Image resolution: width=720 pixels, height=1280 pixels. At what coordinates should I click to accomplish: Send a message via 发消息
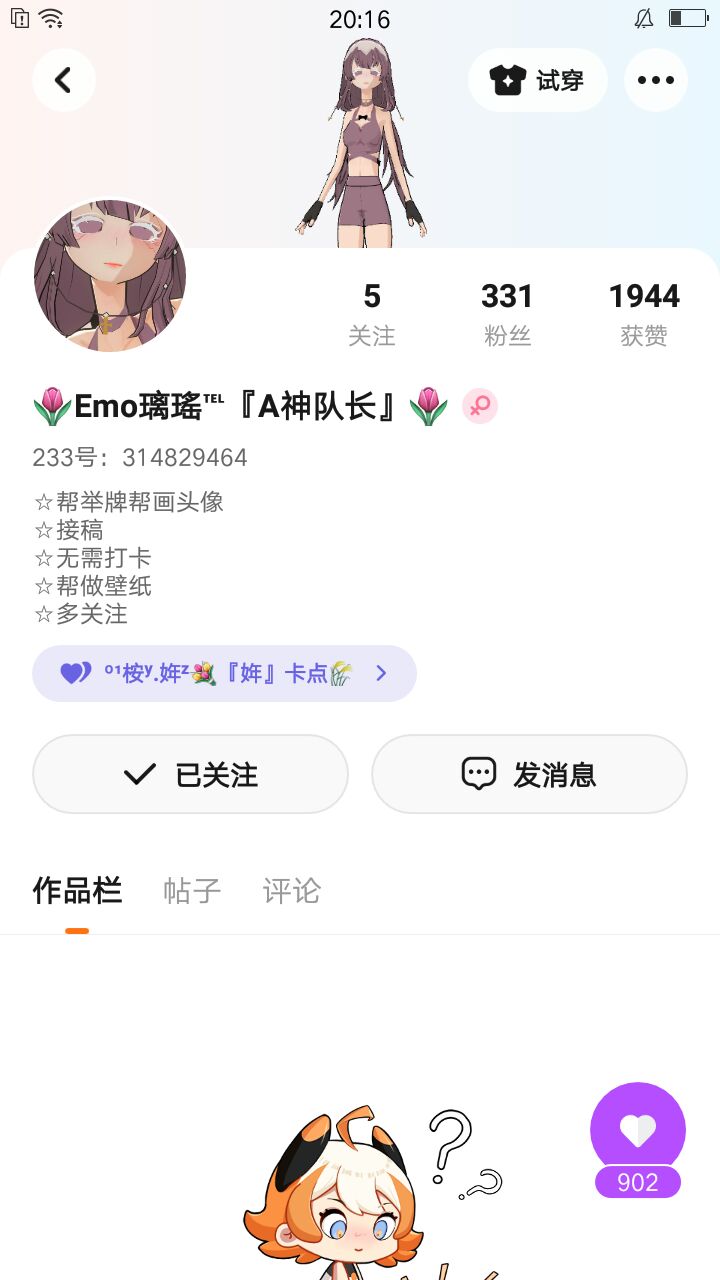coord(529,774)
